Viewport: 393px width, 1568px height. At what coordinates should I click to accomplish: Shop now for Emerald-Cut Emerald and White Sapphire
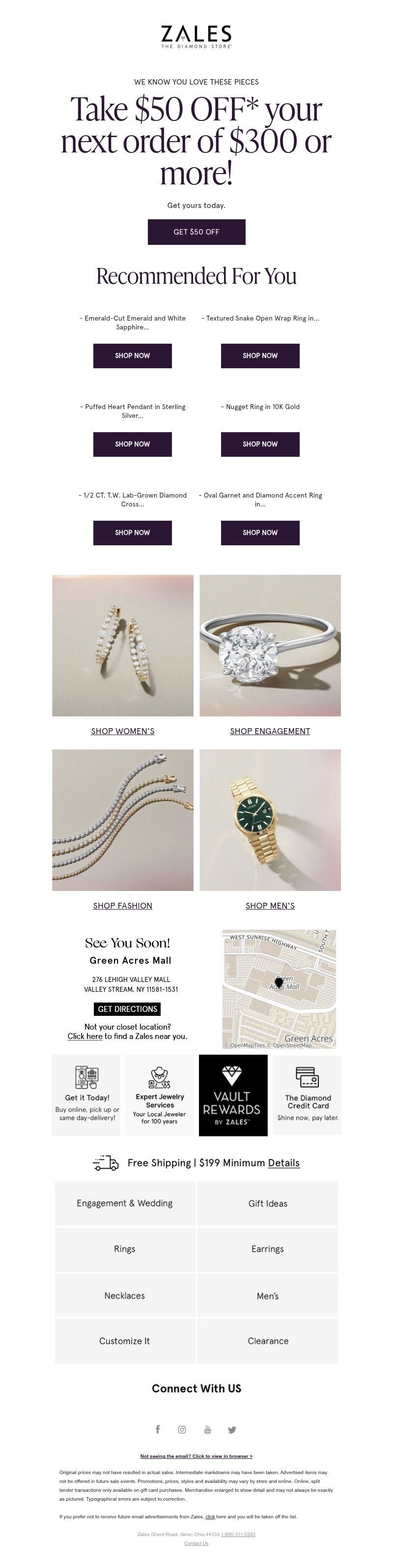pyautogui.click(x=132, y=355)
